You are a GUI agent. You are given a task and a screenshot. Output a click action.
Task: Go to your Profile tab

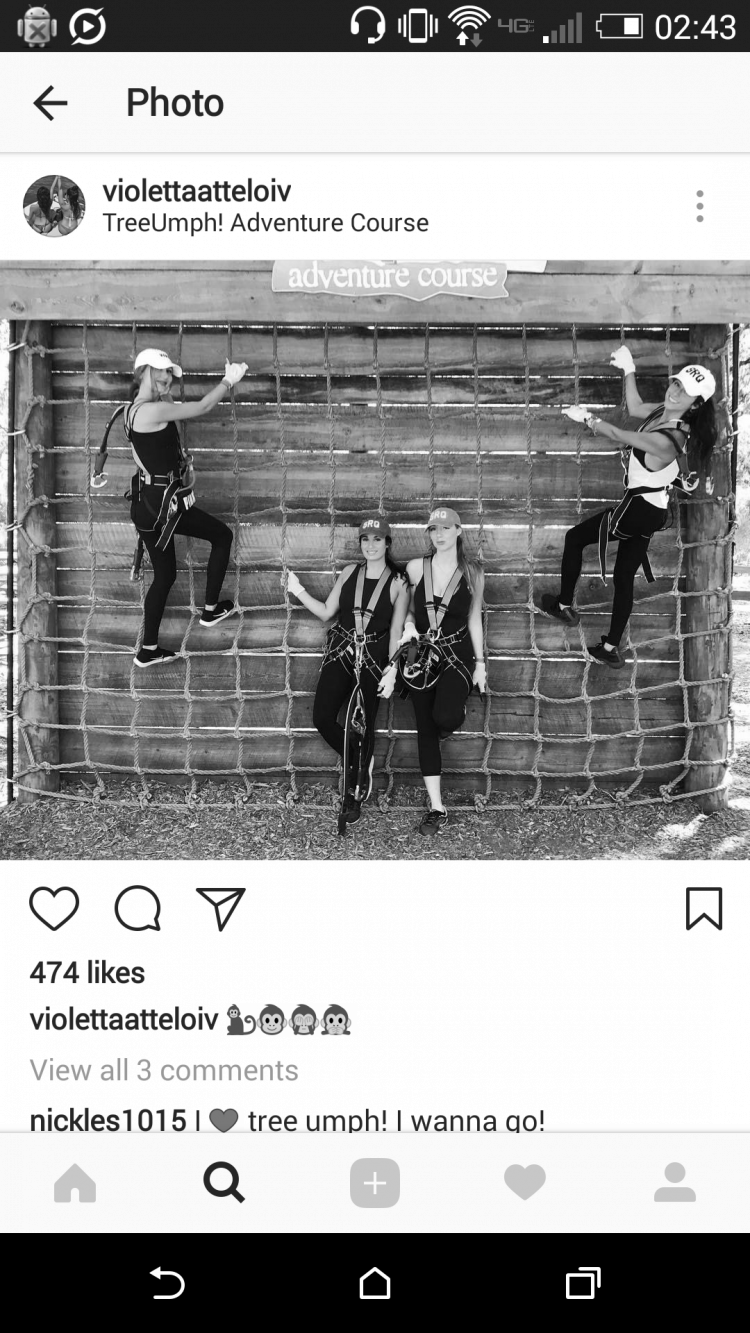(x=675, y=1183)
